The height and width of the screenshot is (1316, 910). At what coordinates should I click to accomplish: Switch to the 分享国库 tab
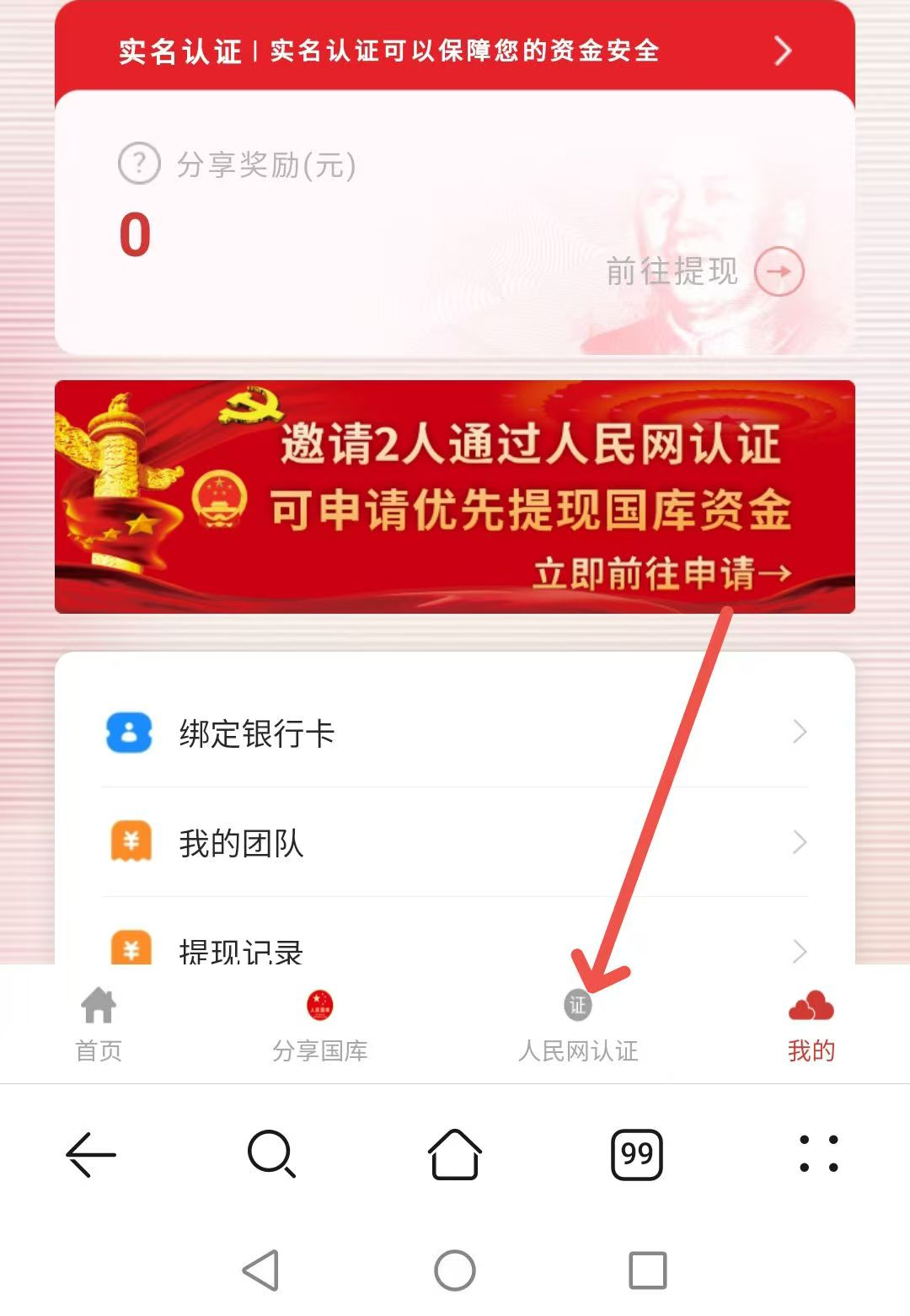320,1023
